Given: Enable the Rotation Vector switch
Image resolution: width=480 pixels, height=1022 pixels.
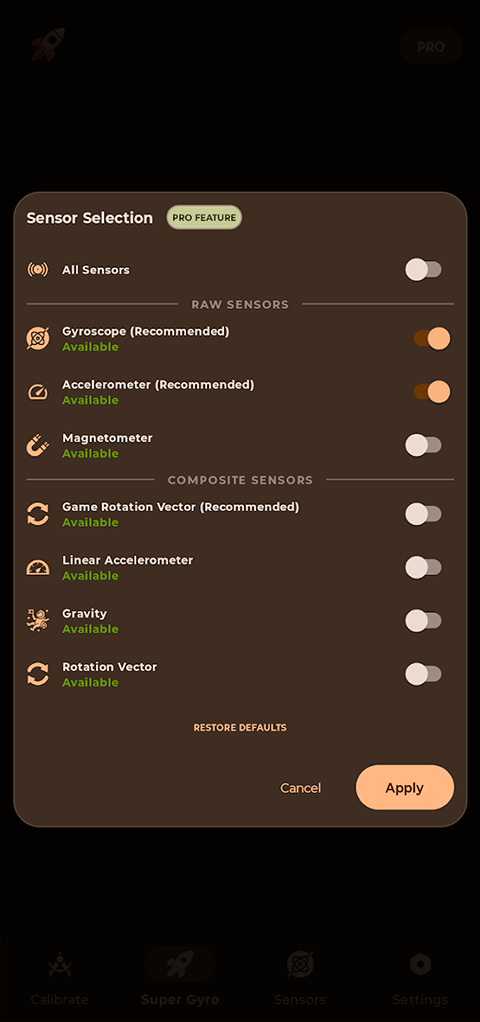Looking at the screenshot, I should 423,674.
